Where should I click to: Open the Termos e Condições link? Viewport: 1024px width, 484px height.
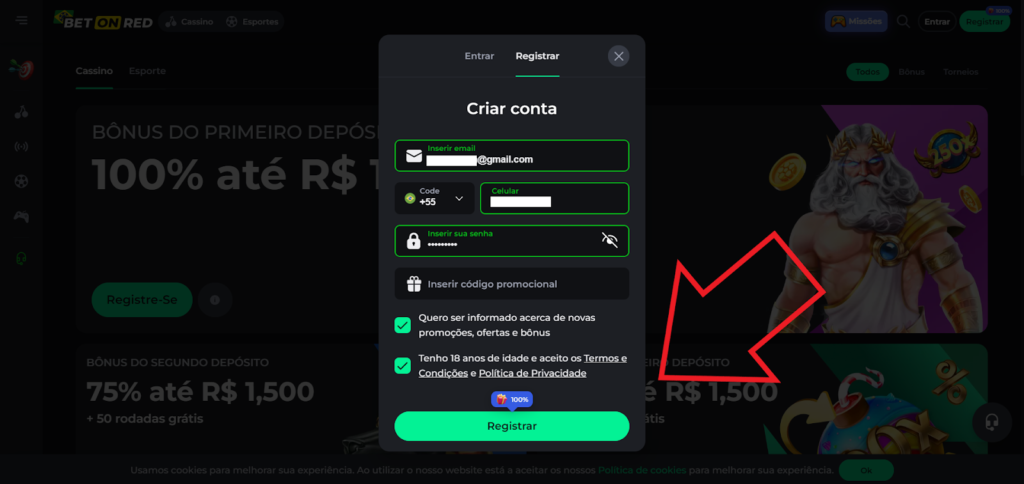click(x=605, y=358)
